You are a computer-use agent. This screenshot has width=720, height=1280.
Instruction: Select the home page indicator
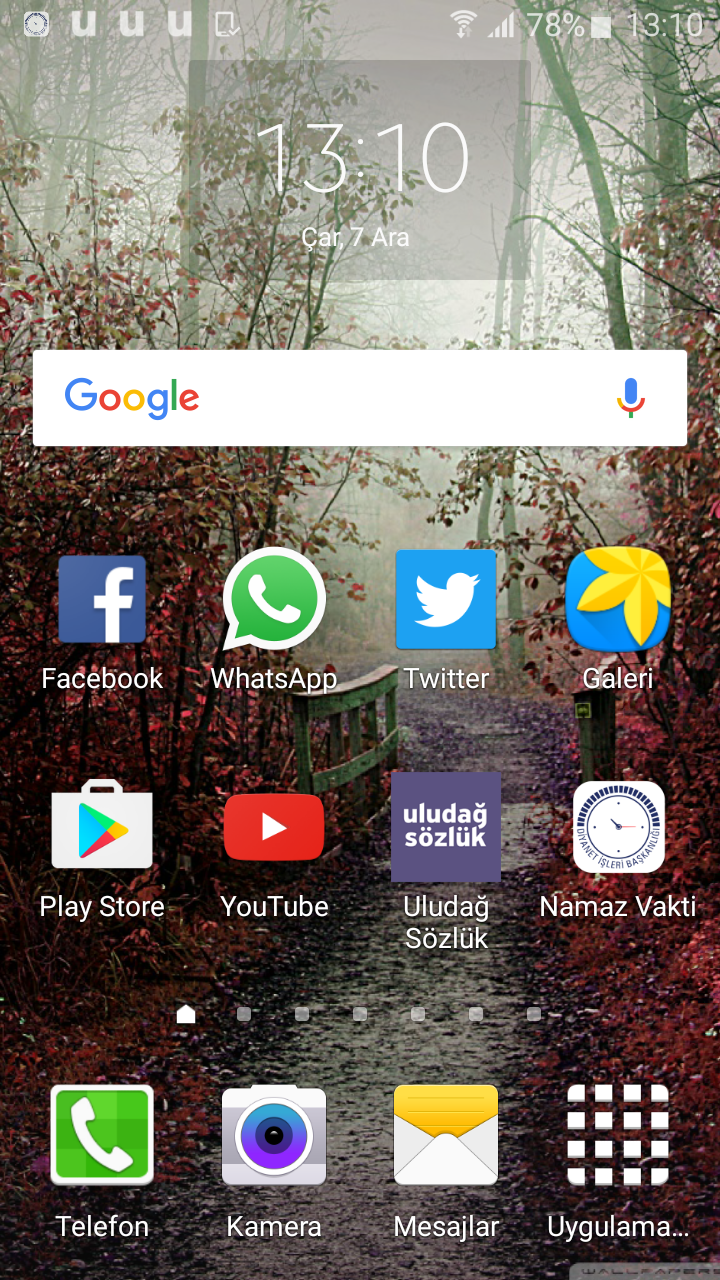click(185, 1014)
